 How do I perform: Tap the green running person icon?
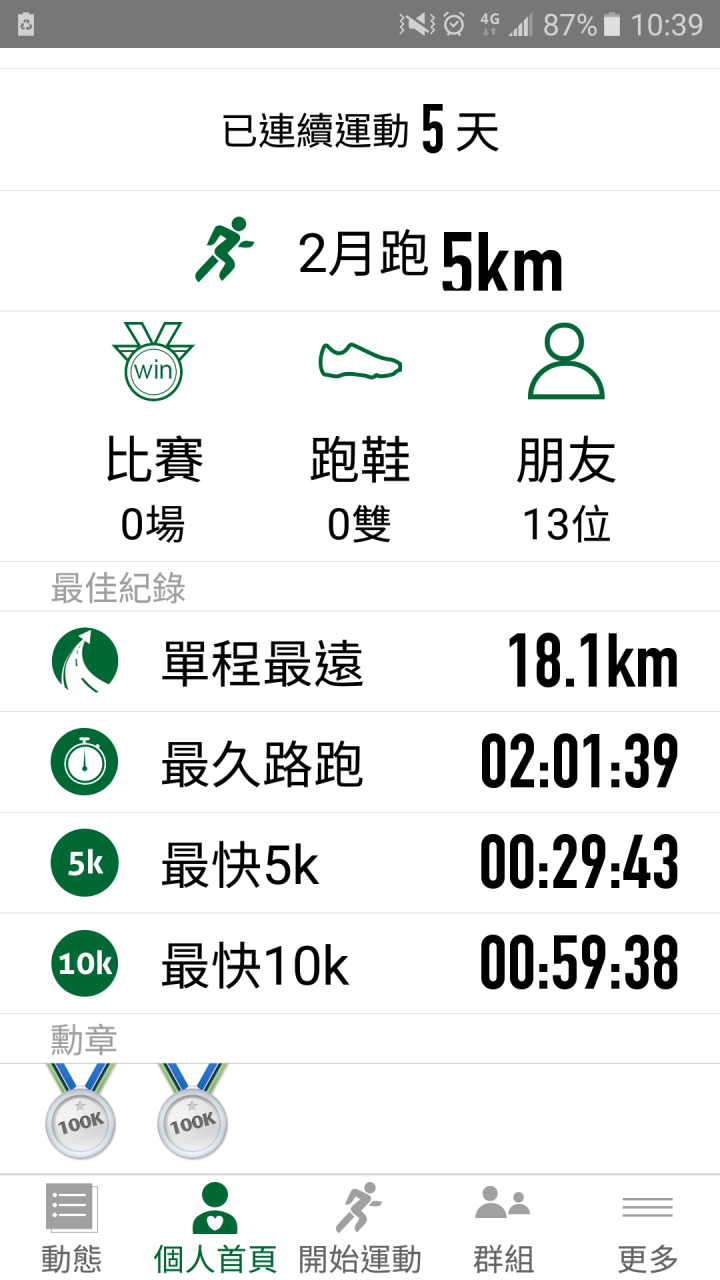(x=225, y=248)
